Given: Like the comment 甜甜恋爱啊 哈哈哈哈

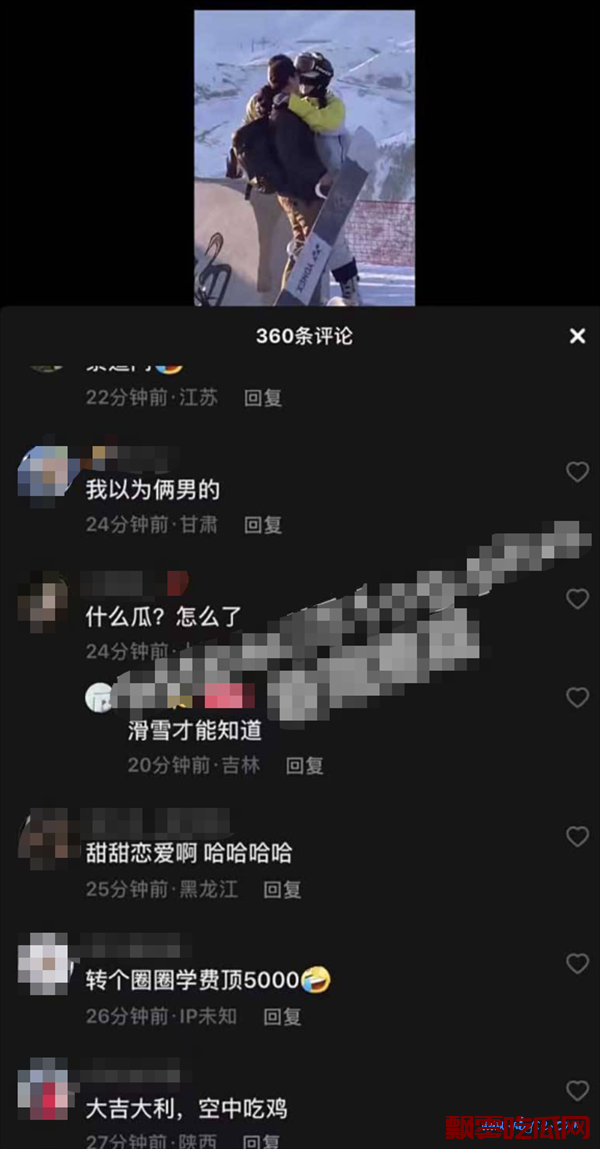Looking at the screenshot, I should click(577, 836).
